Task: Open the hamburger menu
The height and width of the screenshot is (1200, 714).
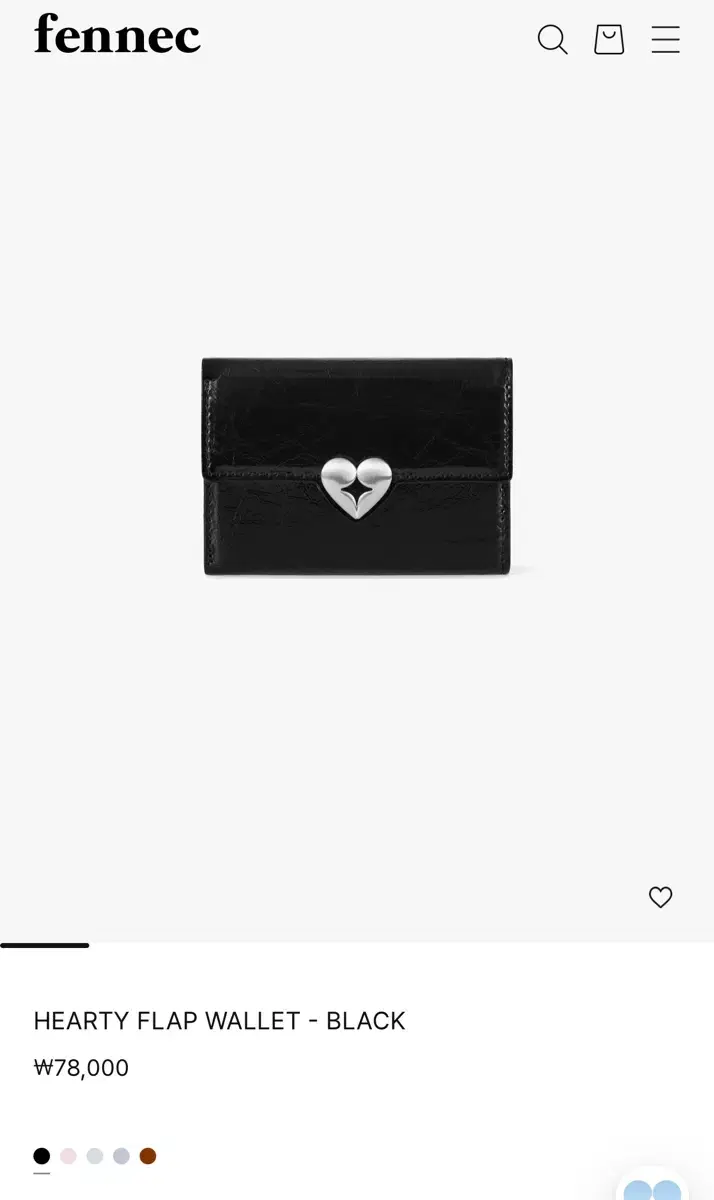Action: point(665,39)
